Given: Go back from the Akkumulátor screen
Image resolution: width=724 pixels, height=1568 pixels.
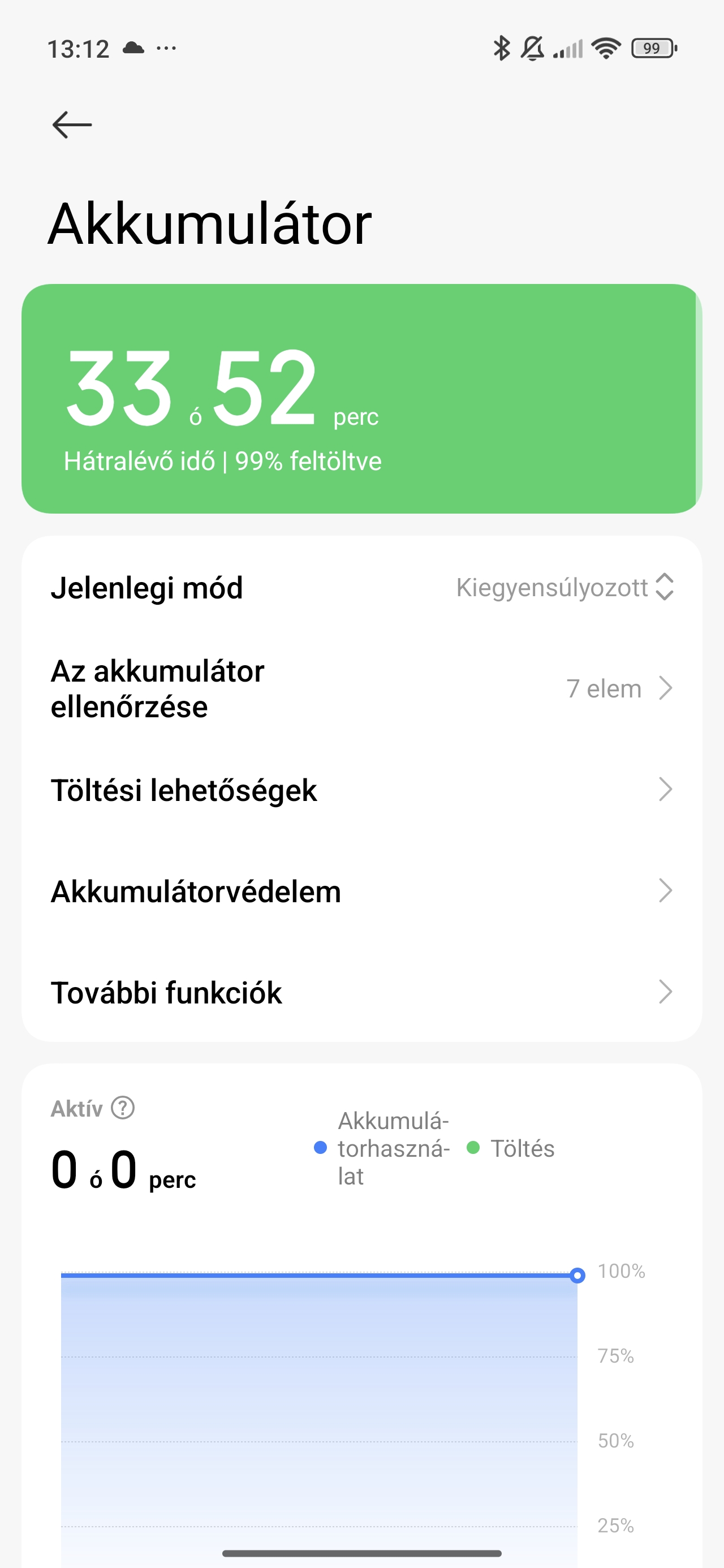Looking at the screenshot, I should click(x=72, y=125).
